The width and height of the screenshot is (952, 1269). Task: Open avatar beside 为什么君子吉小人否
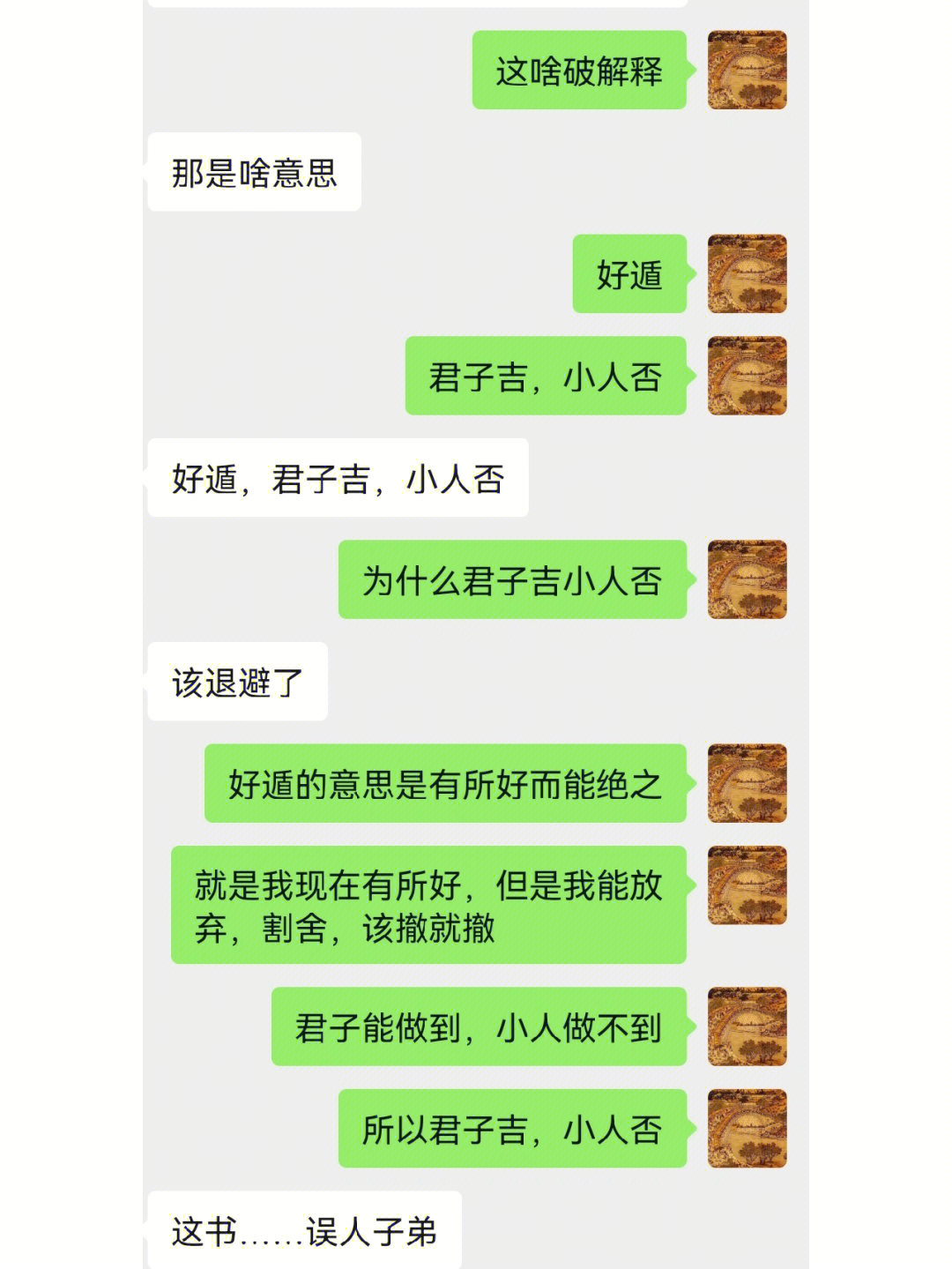click(x=746, y=582)
